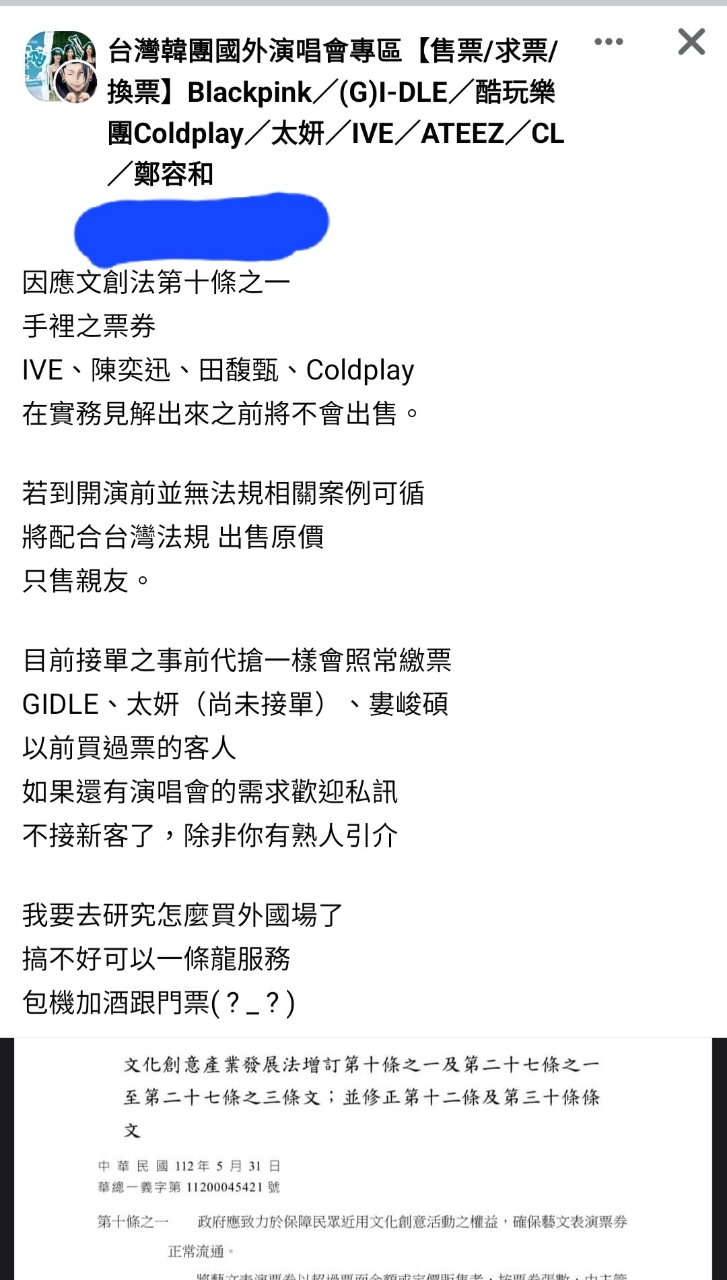Open the group's avatar picture

61,67
